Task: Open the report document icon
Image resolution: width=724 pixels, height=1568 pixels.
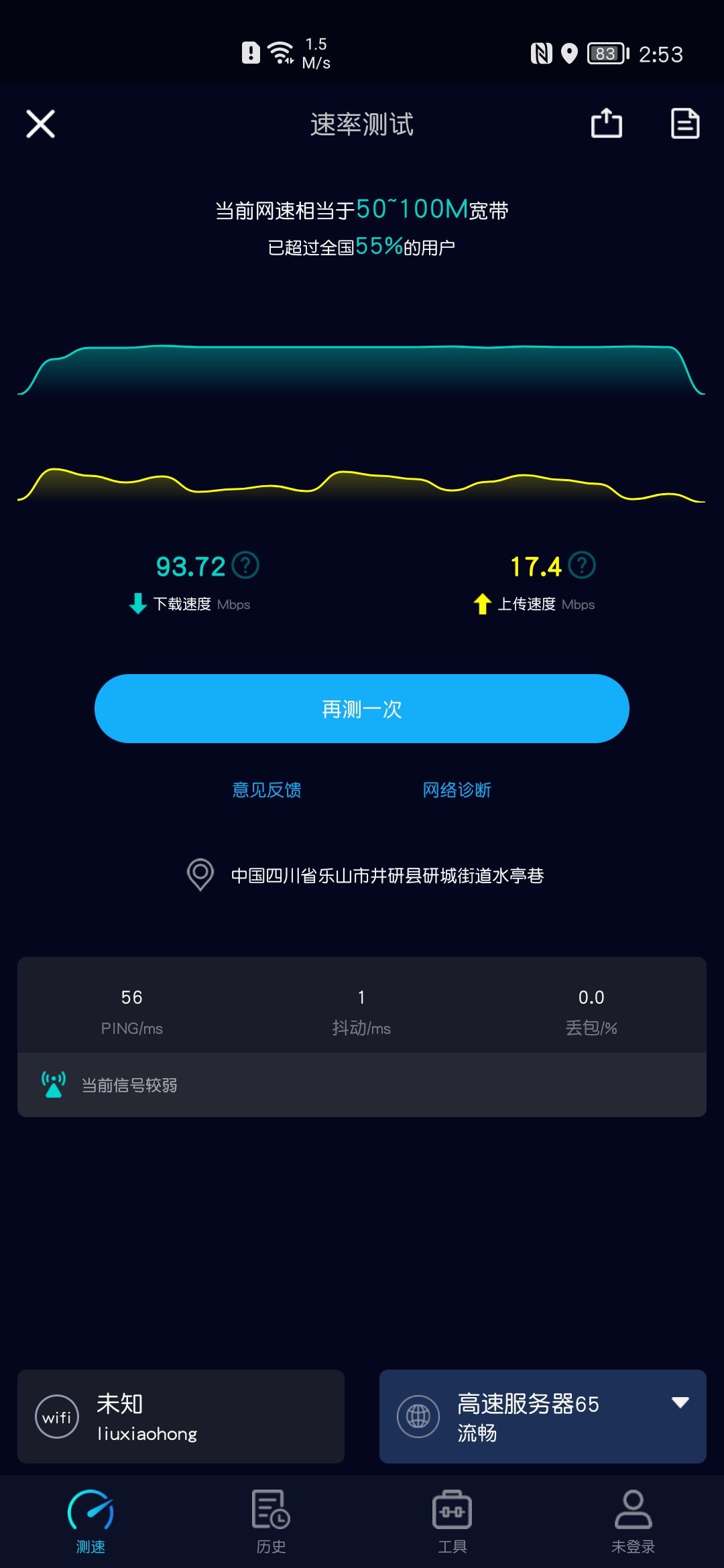Action: 685,123
